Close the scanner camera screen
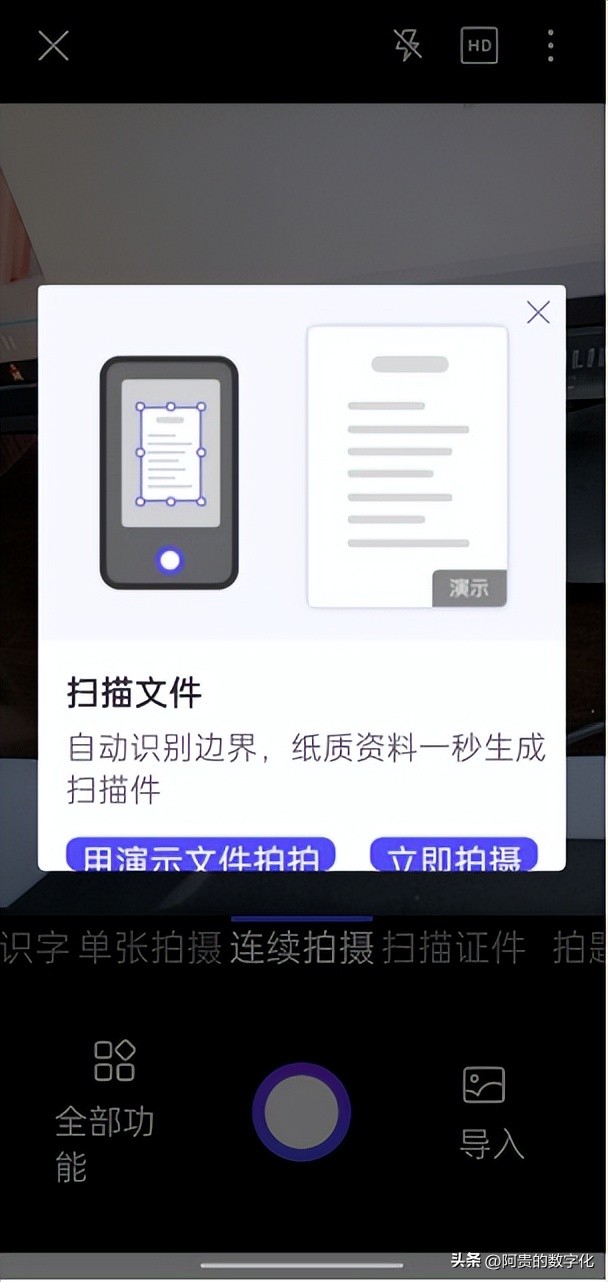Viewport: 608px width, 1282px height. pyautogui.click(x=53, y=45)
